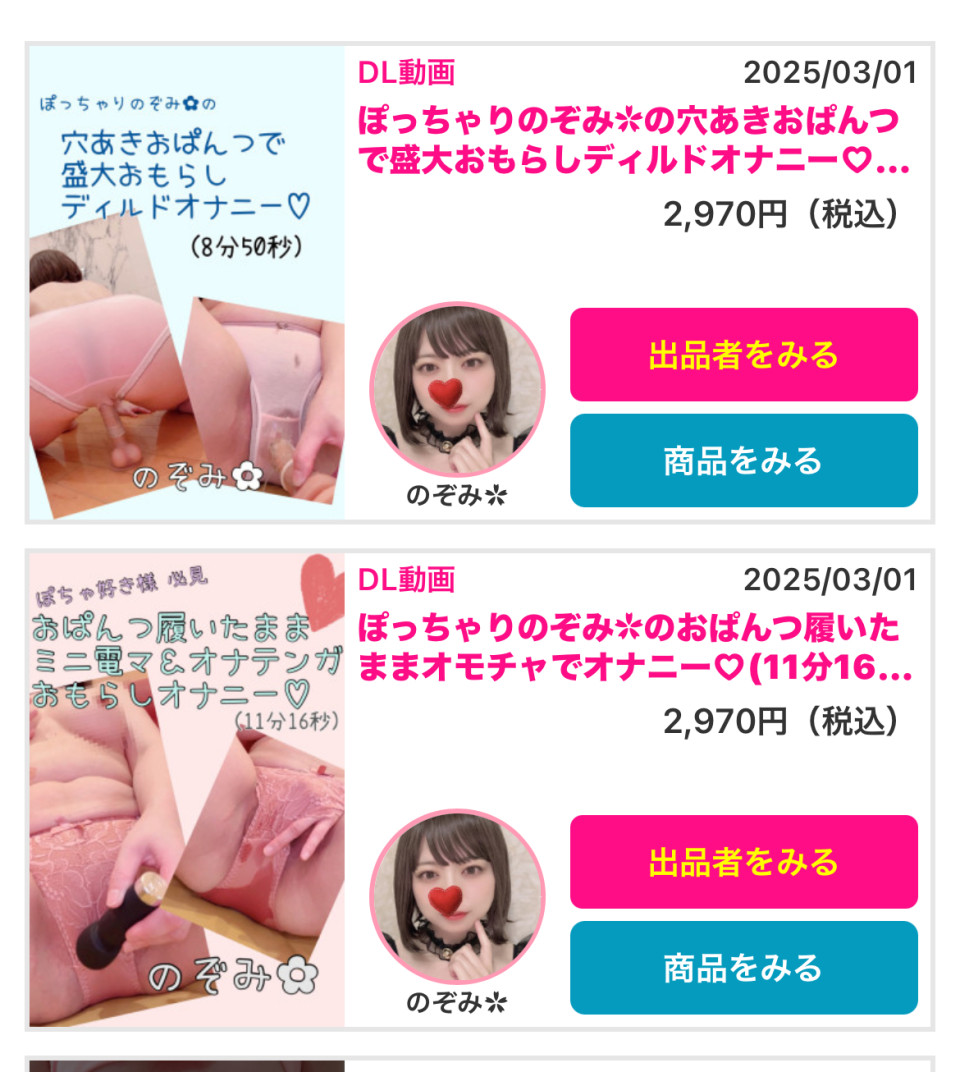
Task: Open the thumbnail of the 8分50秒 listing
Action: (x=187, y=283)
